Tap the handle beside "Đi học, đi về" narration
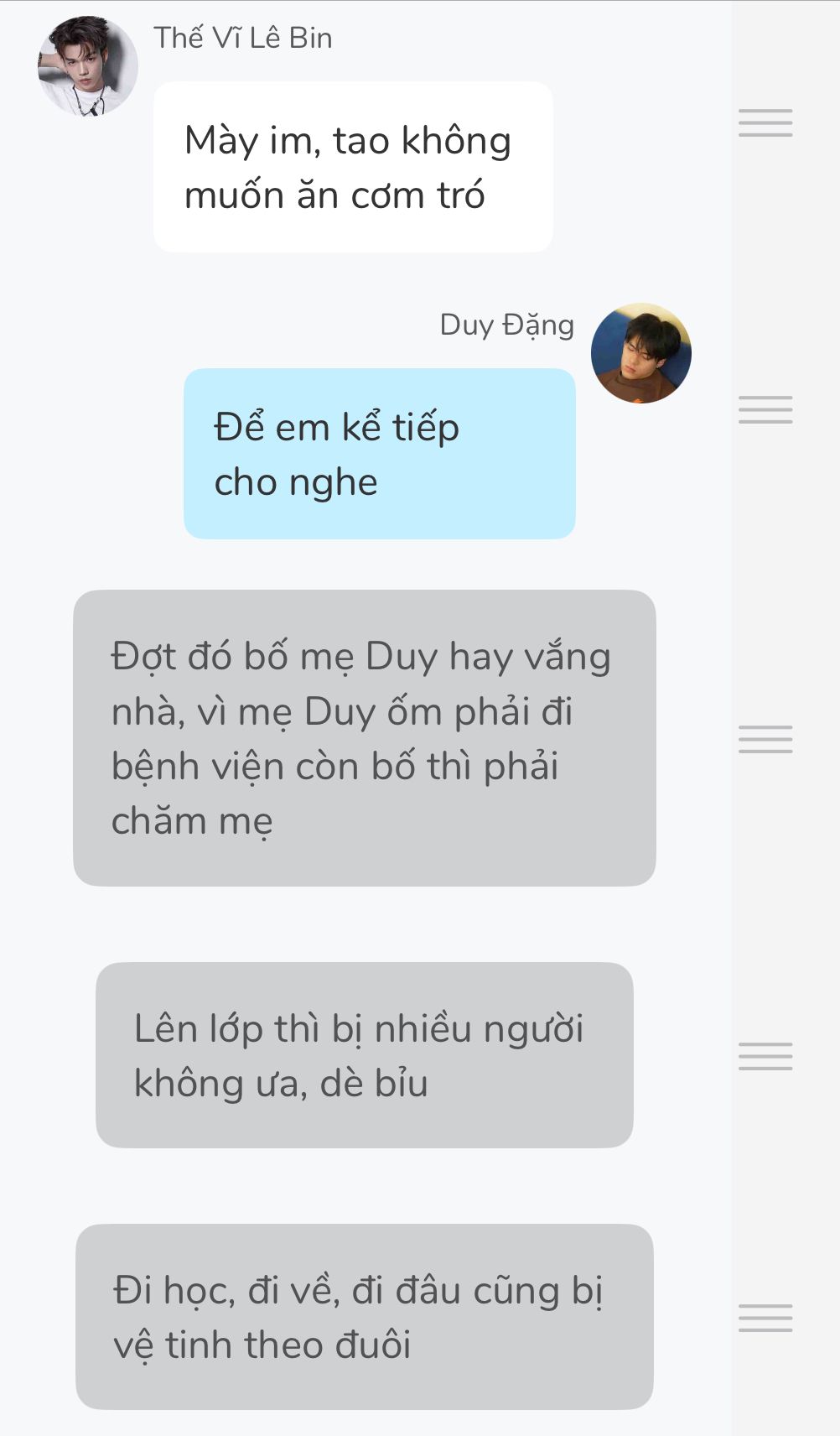 pos(765,1318)
